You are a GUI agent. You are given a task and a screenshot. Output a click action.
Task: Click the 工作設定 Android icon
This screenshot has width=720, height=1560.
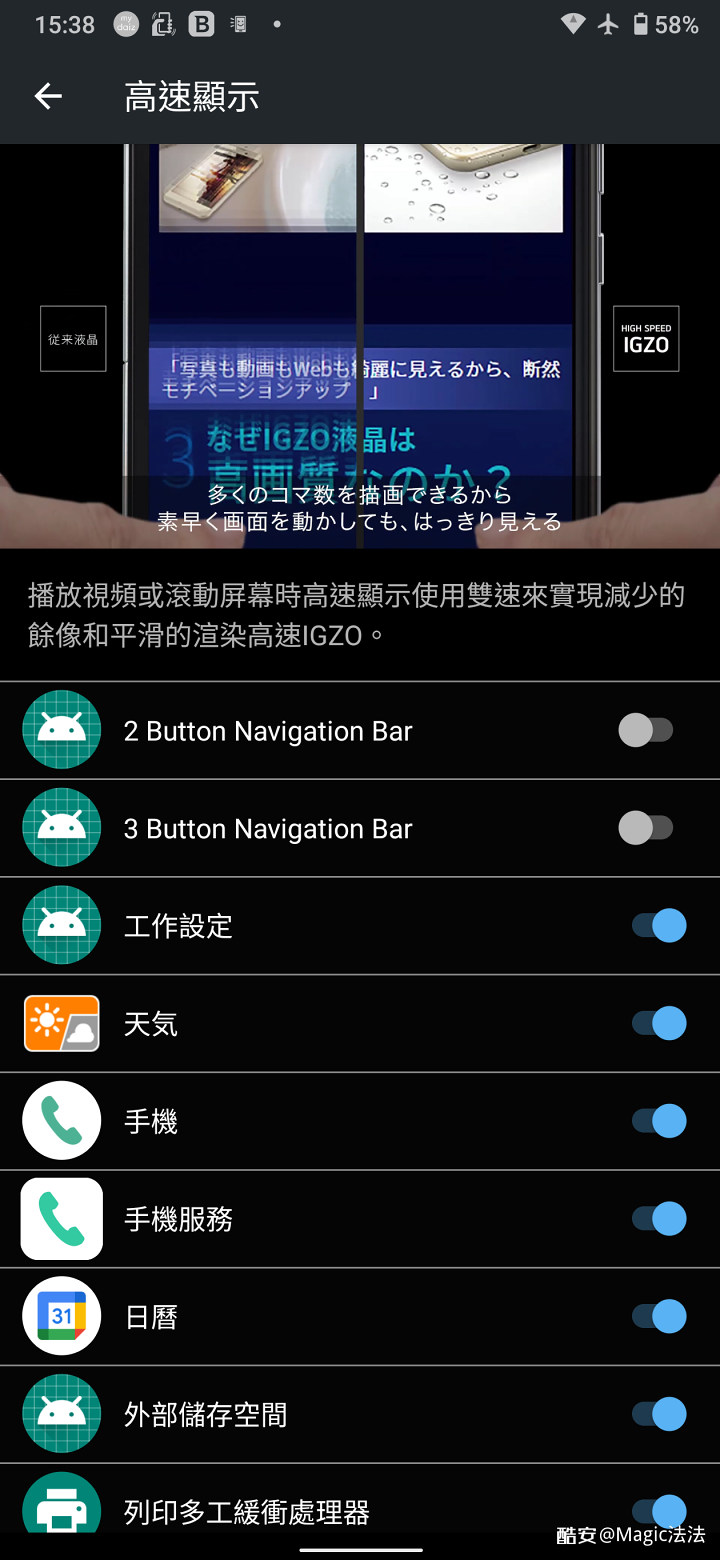click(x=61, y=925)
